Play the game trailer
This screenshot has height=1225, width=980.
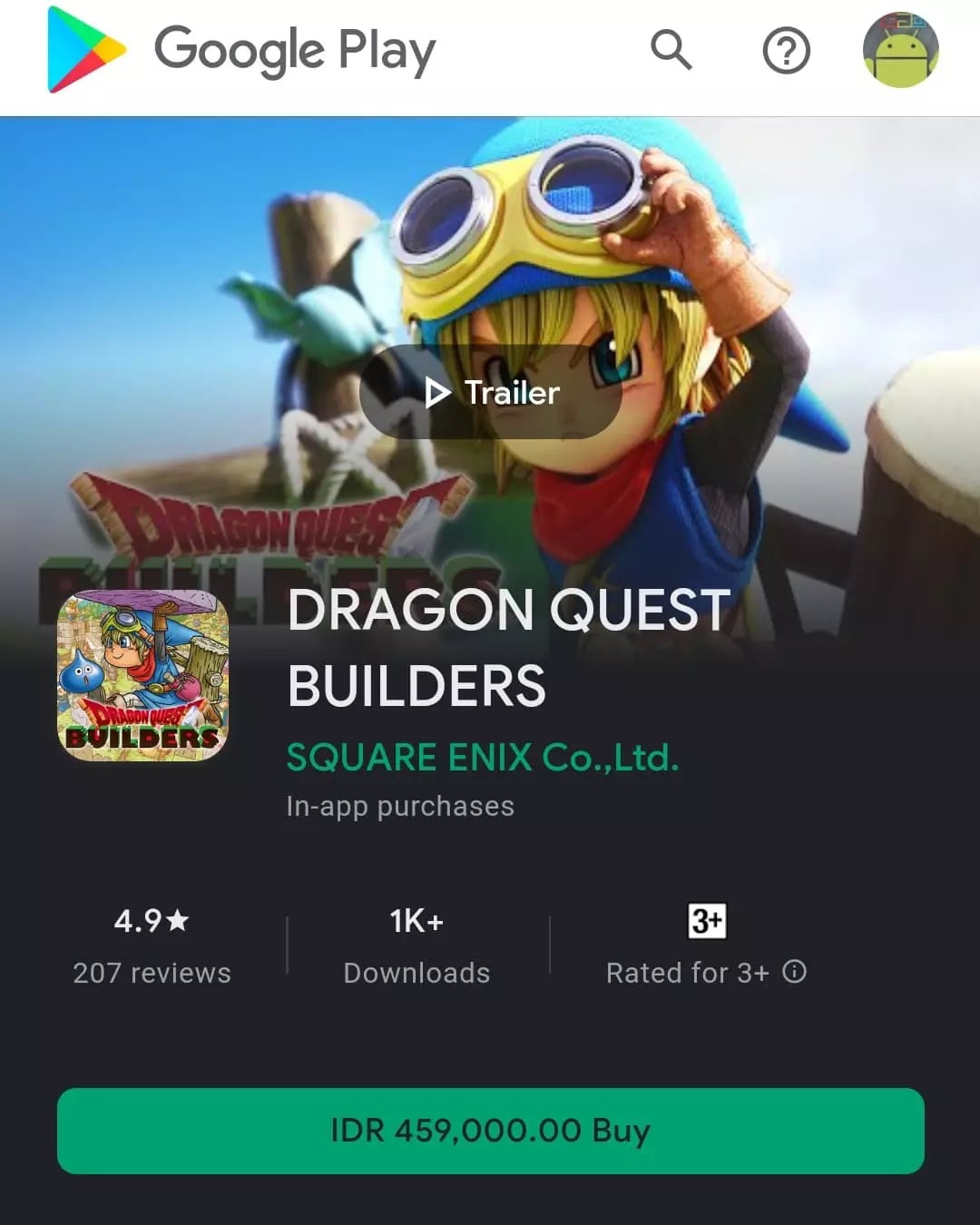point(491,392)
